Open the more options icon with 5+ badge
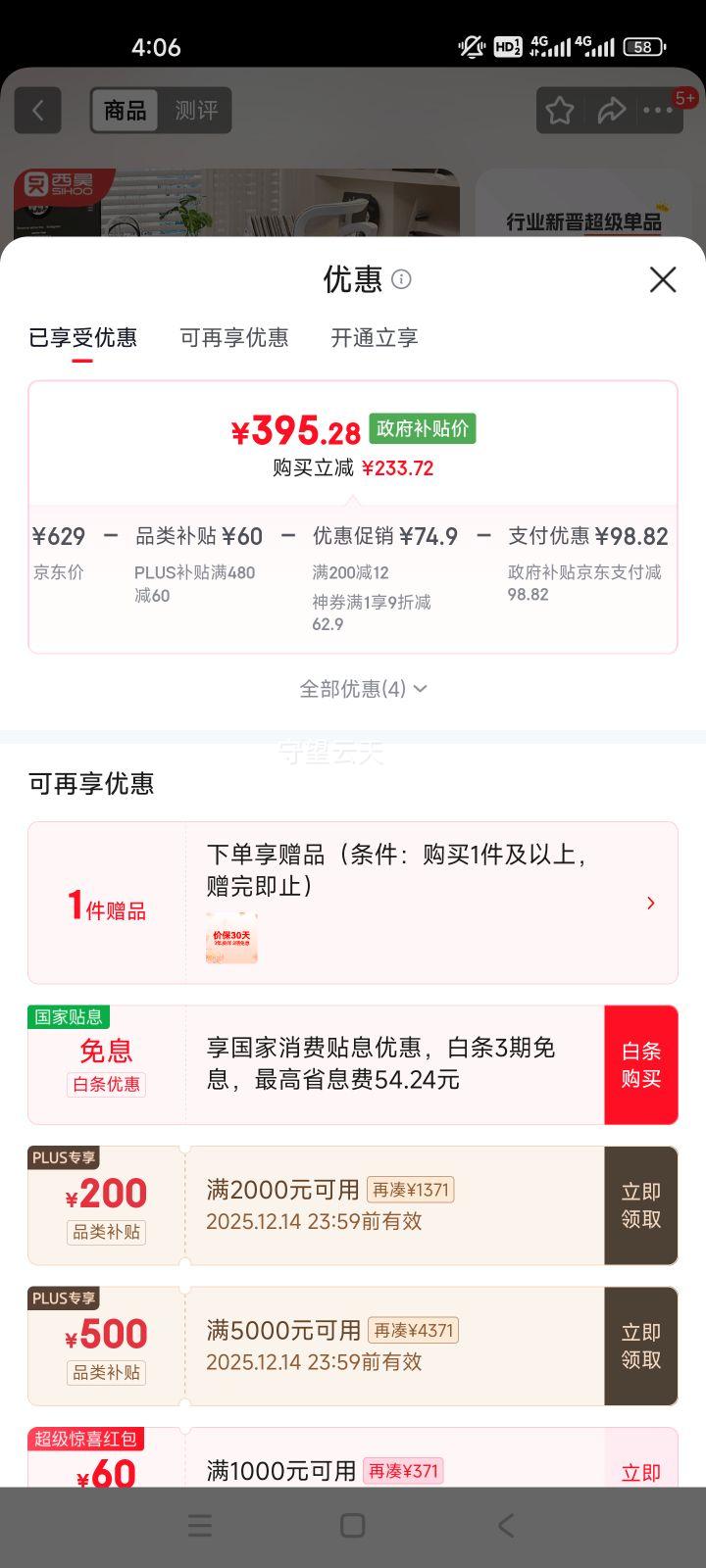This screenshot has width=706, height=1568. pos(658,110)
